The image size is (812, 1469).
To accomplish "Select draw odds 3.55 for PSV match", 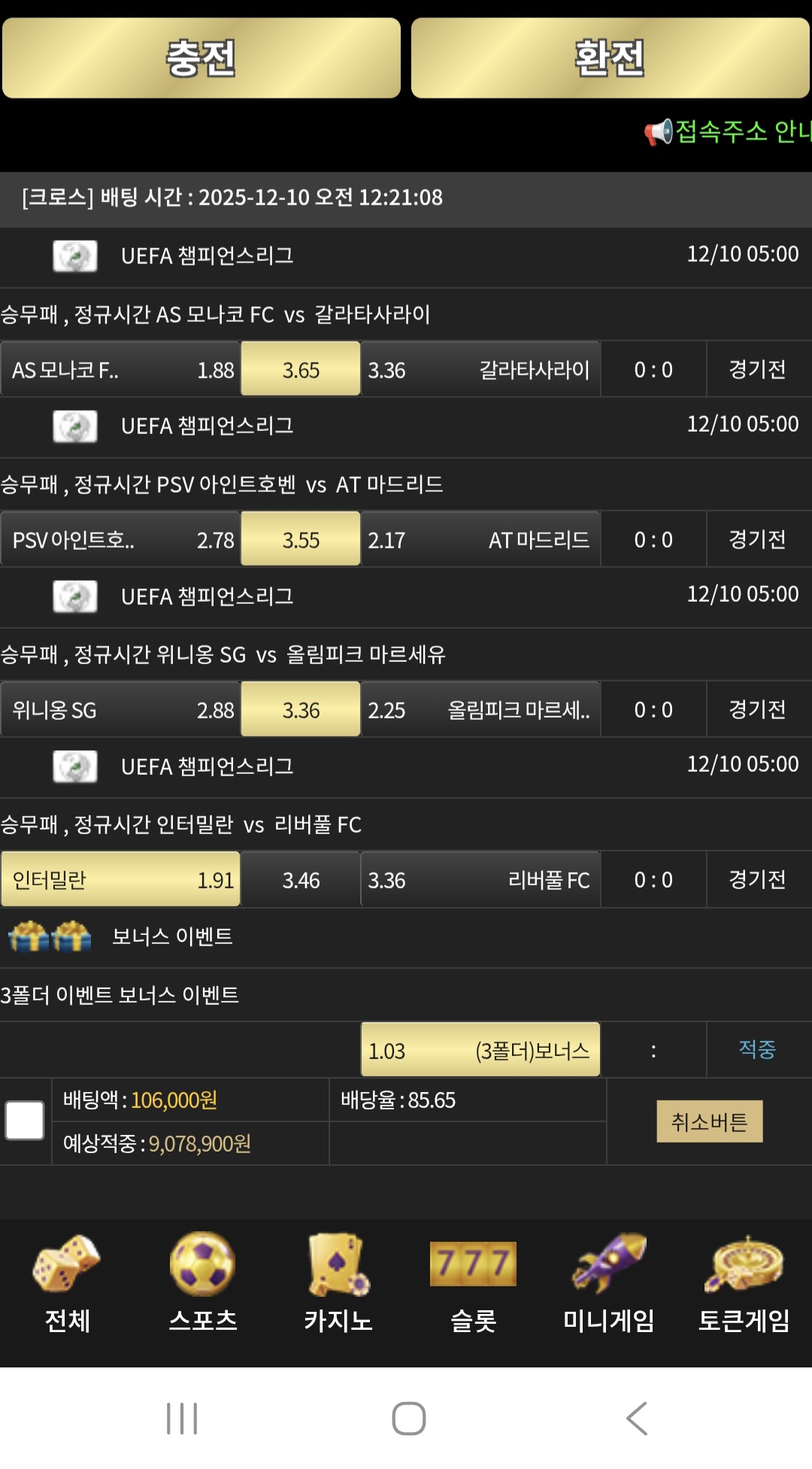I will click(300, 539).
